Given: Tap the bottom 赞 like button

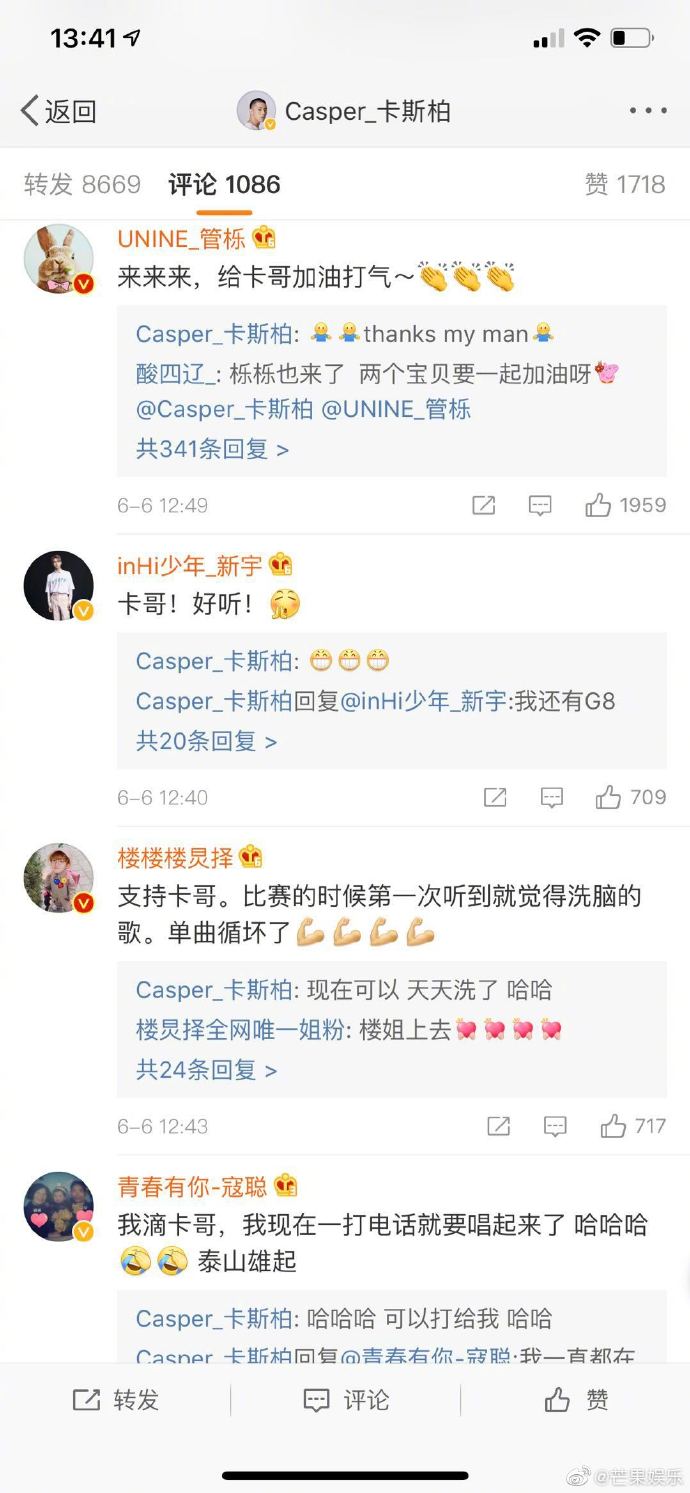Looking at the screenshot, I should click(576, 1400).
